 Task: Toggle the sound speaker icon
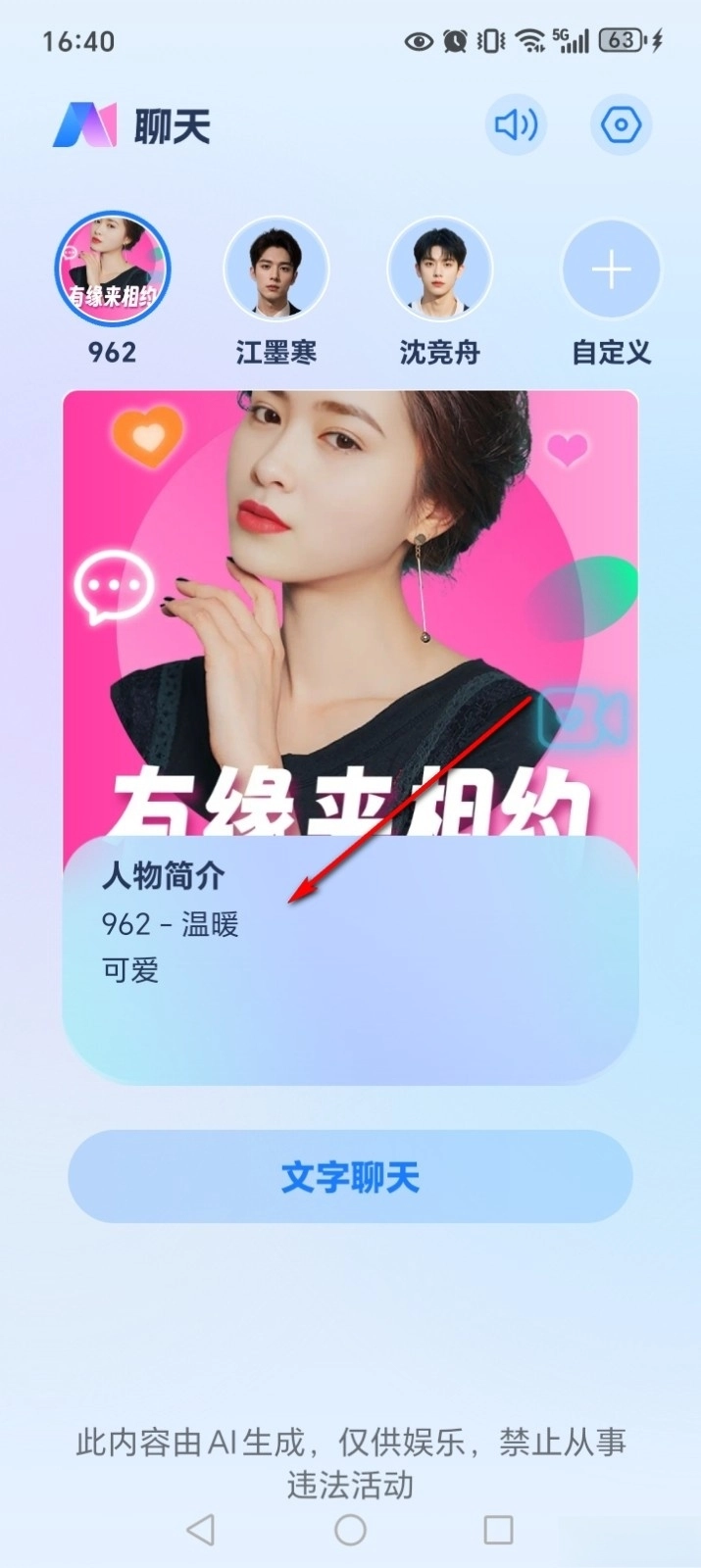(516, 125)
